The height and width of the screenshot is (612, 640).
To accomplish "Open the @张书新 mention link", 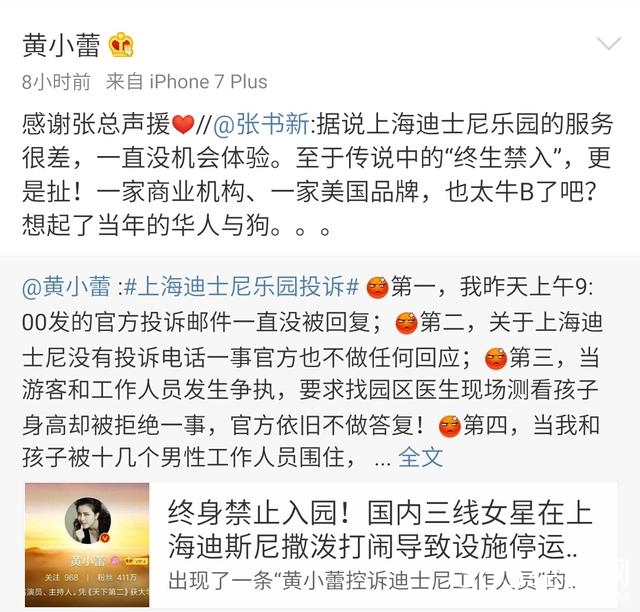I will coord(261,125).
